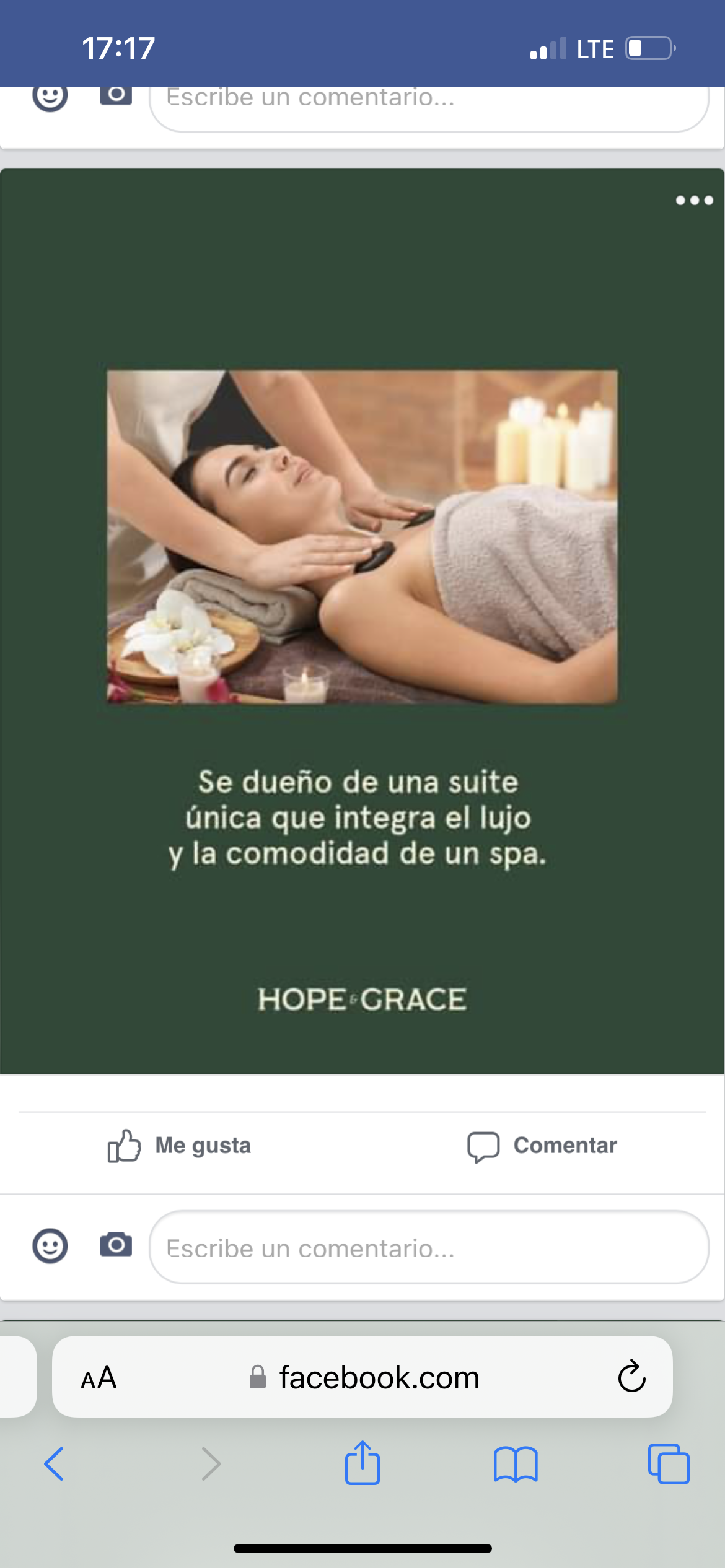This screenshot has height=1568, width=725.
Task: Open emoji picker below the Me gusta button
Action: (50, 1245)
